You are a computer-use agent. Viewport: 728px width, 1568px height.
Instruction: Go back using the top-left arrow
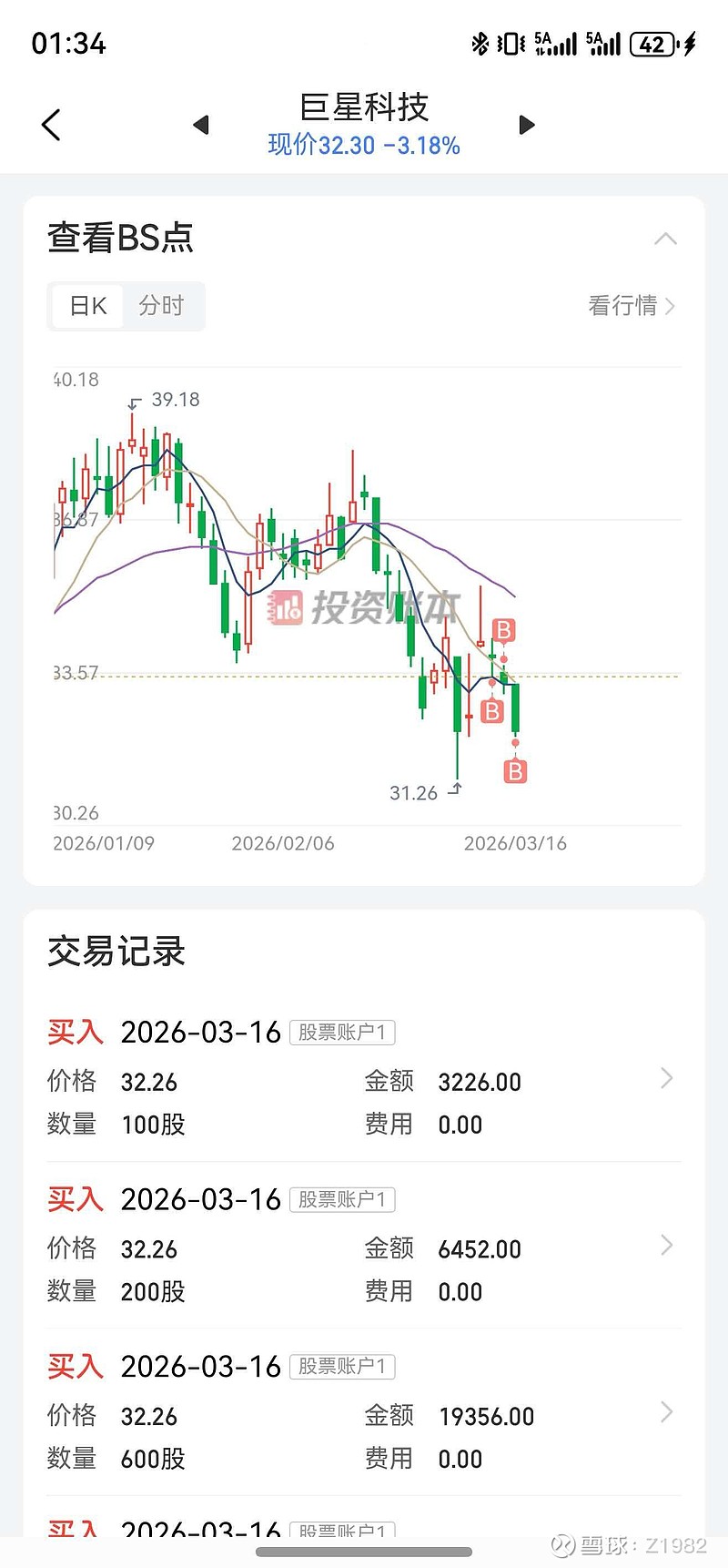[52, 125]
